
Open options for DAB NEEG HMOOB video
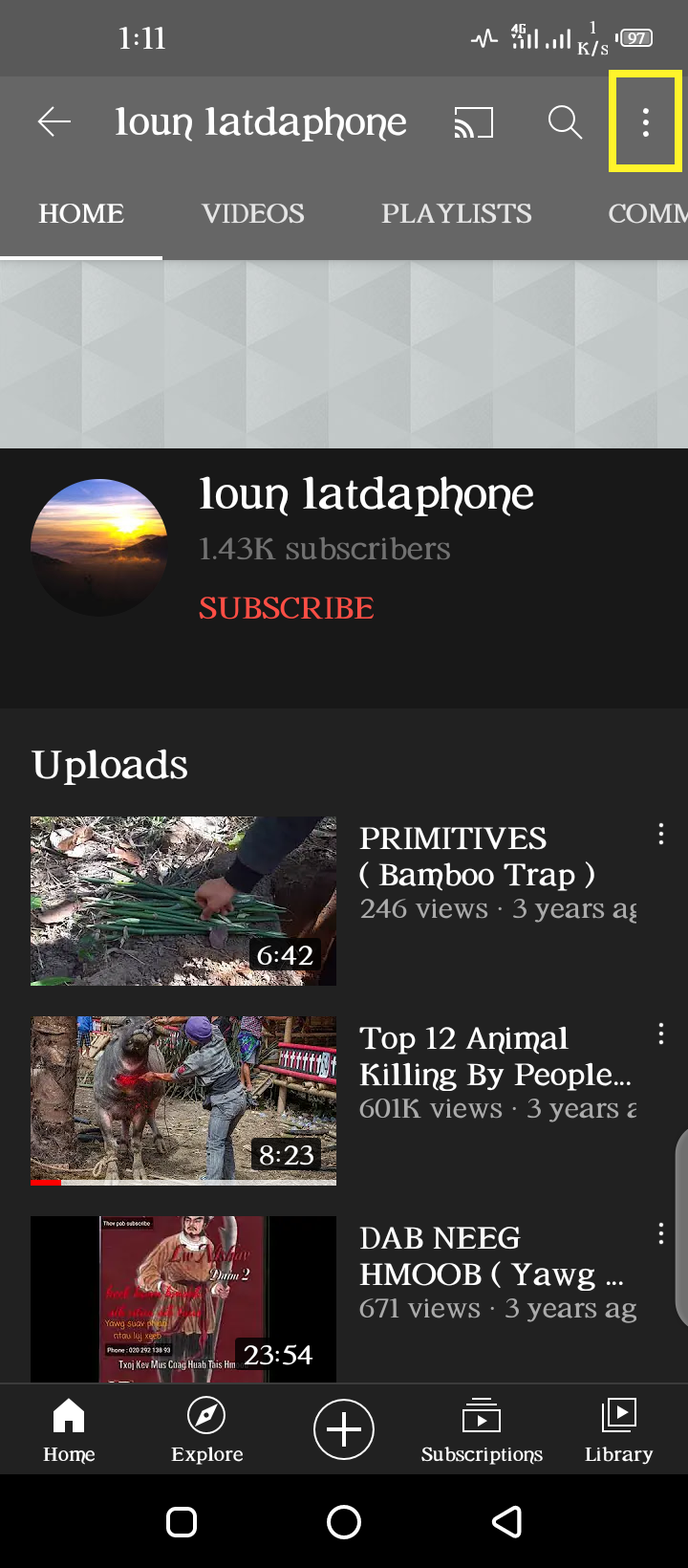click(x=660, y=1233)
